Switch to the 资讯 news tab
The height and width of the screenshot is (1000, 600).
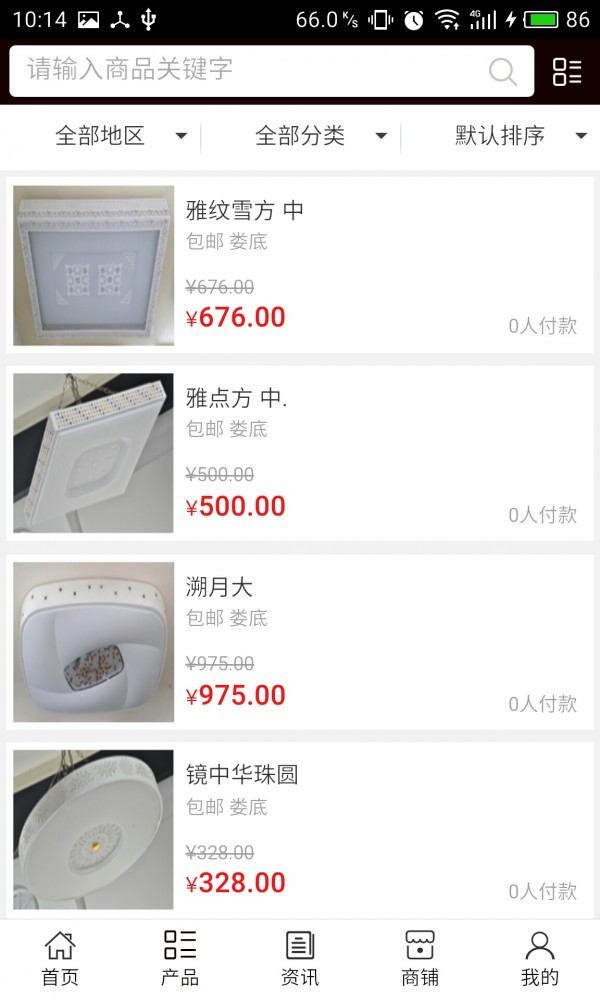pos(300,958)
